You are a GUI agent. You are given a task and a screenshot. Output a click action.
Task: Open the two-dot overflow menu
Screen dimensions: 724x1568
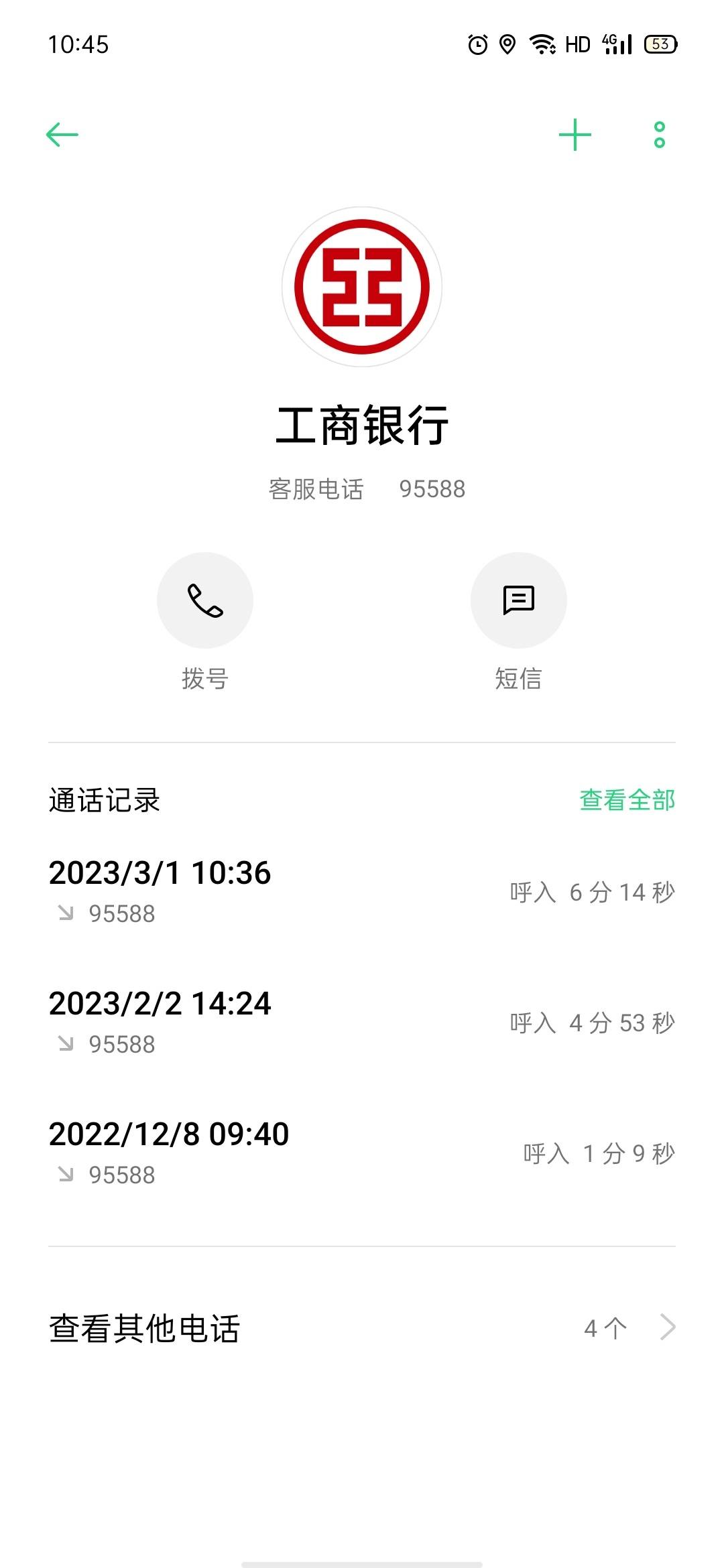tap(660, 135)
